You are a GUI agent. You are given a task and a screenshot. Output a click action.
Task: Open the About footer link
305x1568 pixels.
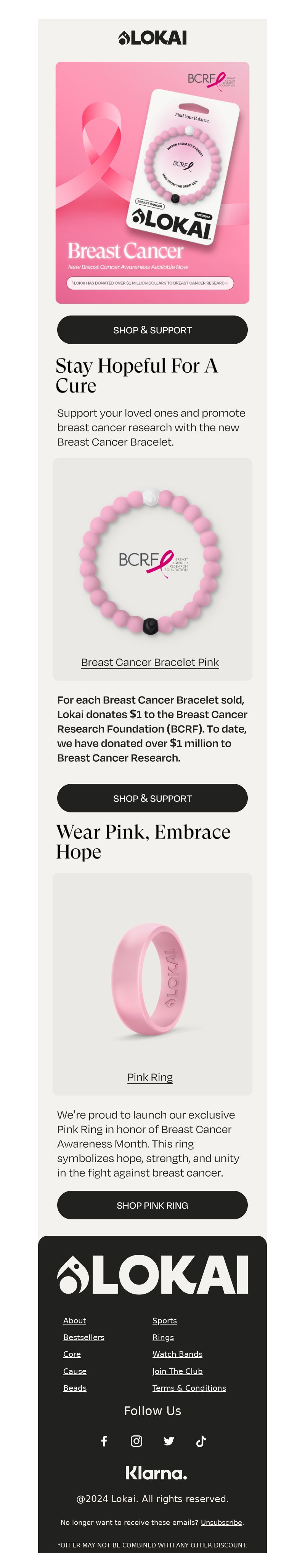coord(75,1320)
